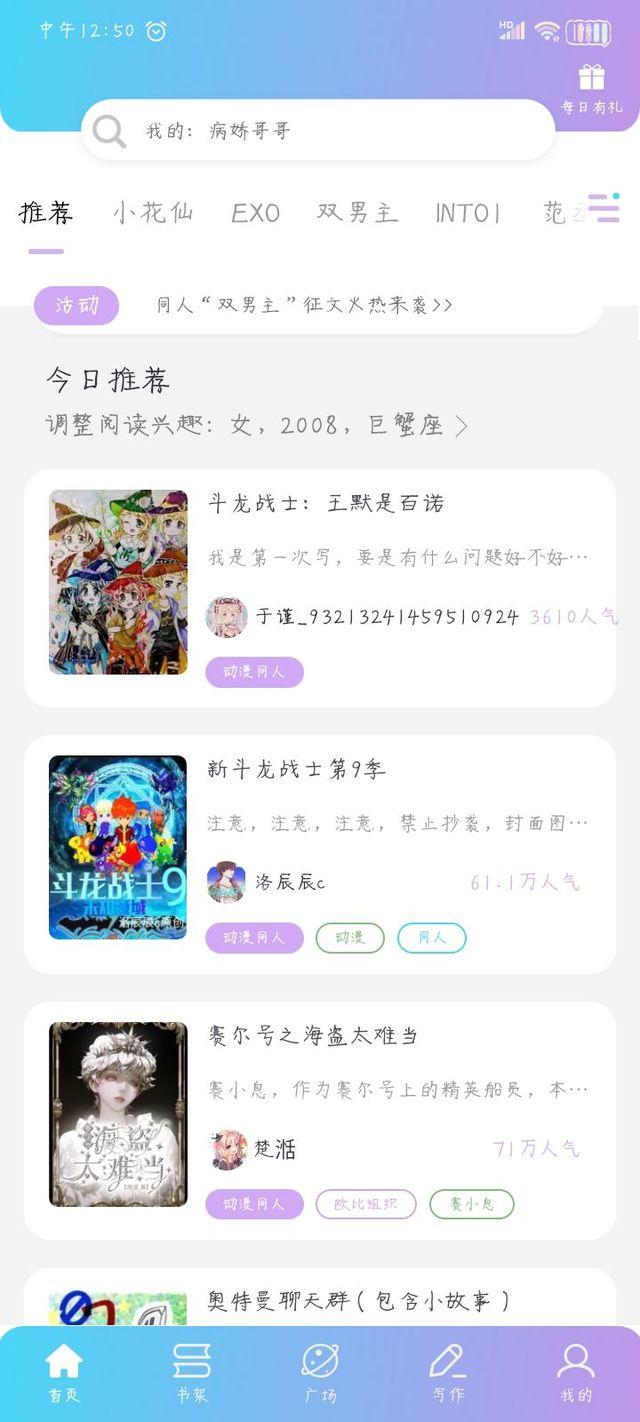Tap the search box showing 病娇哥哥
Viewport: 640px width, 1422px height.
(318, 130)
